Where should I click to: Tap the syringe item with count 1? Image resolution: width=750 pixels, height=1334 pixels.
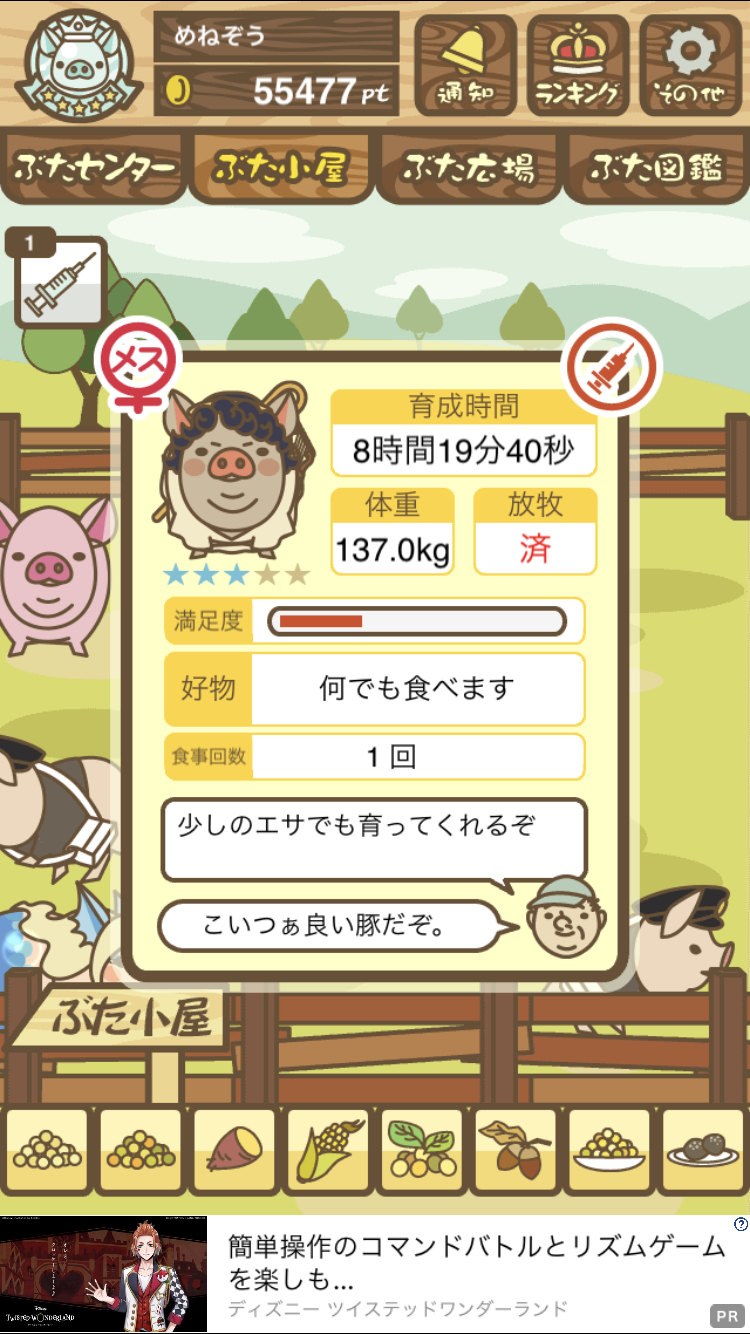(59, 280)
